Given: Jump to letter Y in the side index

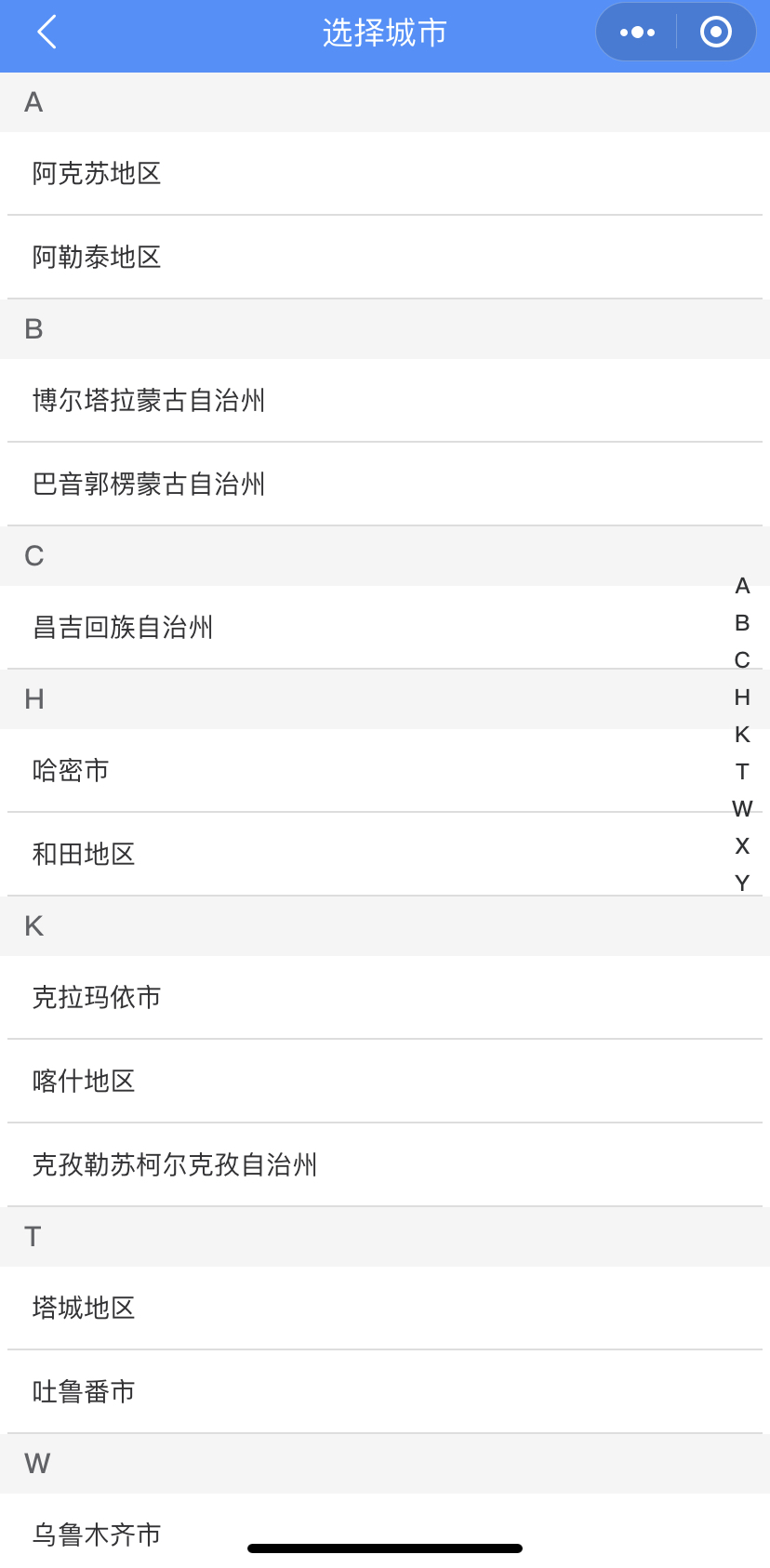Looking at the screenshot, I should (x=742, y=884).
